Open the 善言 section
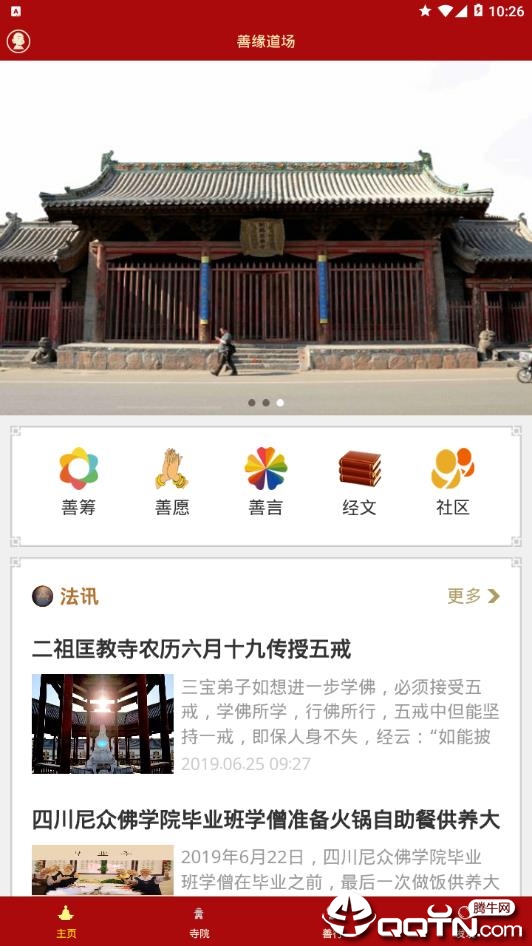 (265, 481)
